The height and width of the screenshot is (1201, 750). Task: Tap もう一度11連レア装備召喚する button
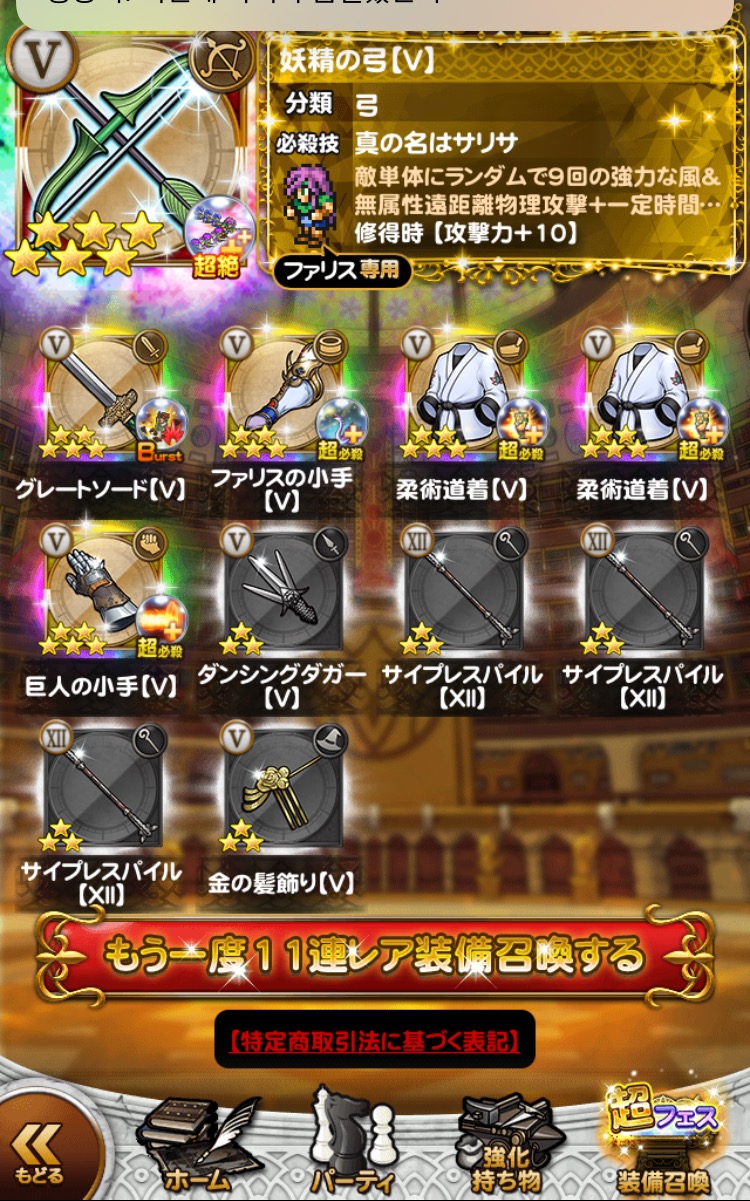(375, 956)
